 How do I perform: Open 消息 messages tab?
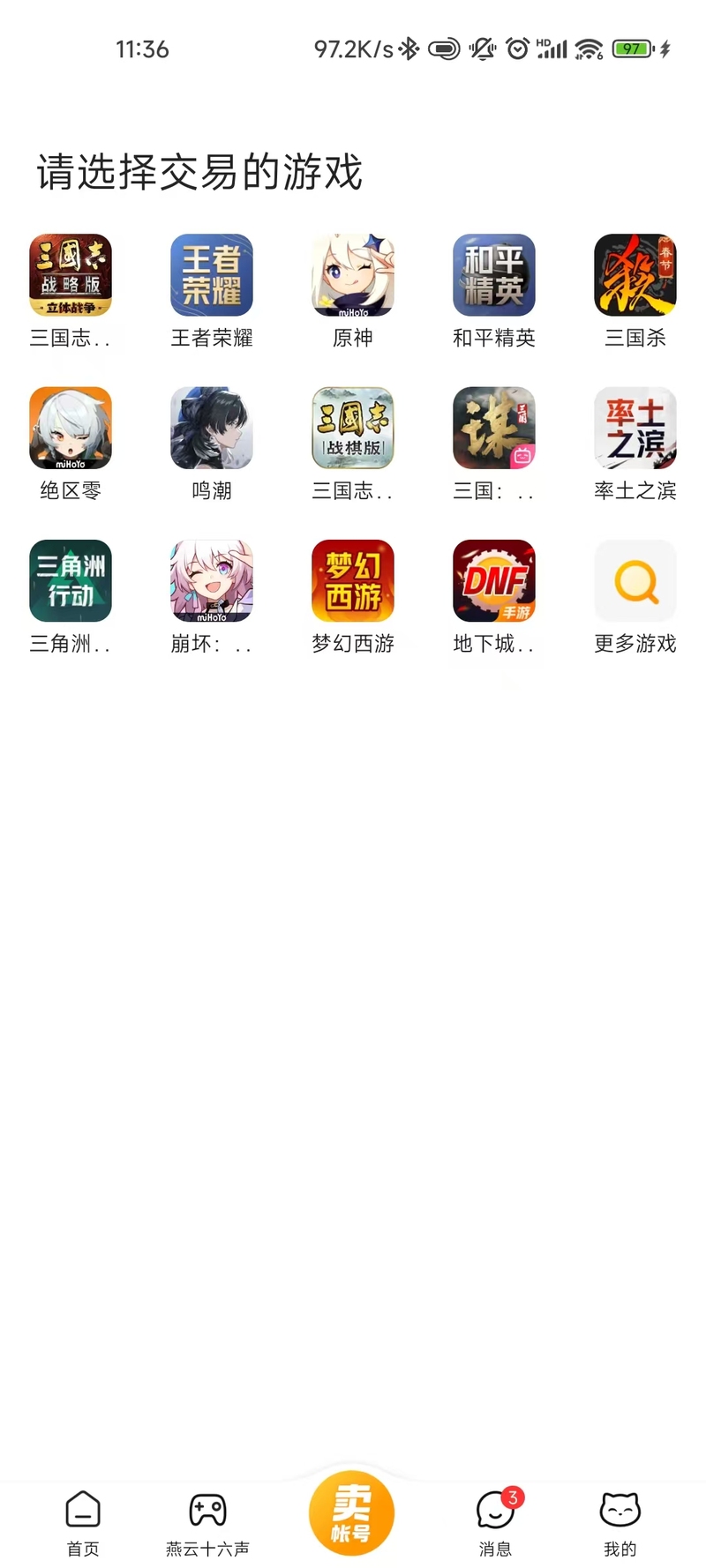(x=495, y=1523)
